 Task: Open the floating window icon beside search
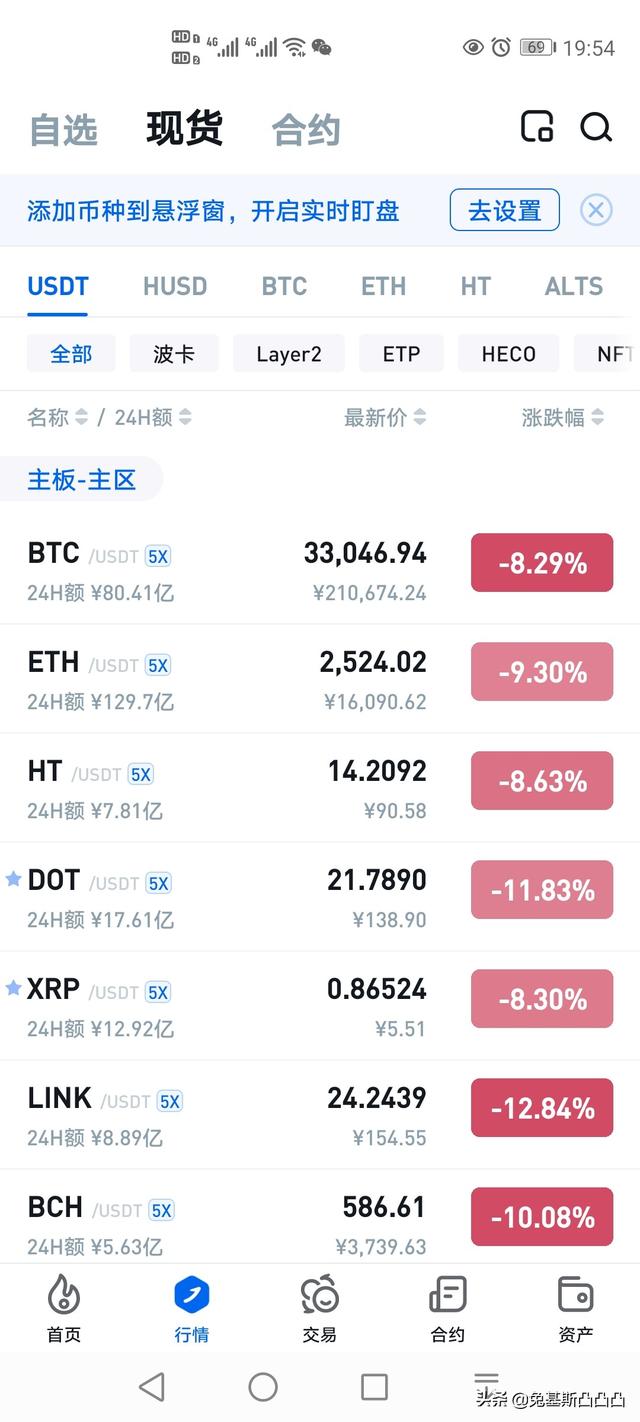coord(537,126)
